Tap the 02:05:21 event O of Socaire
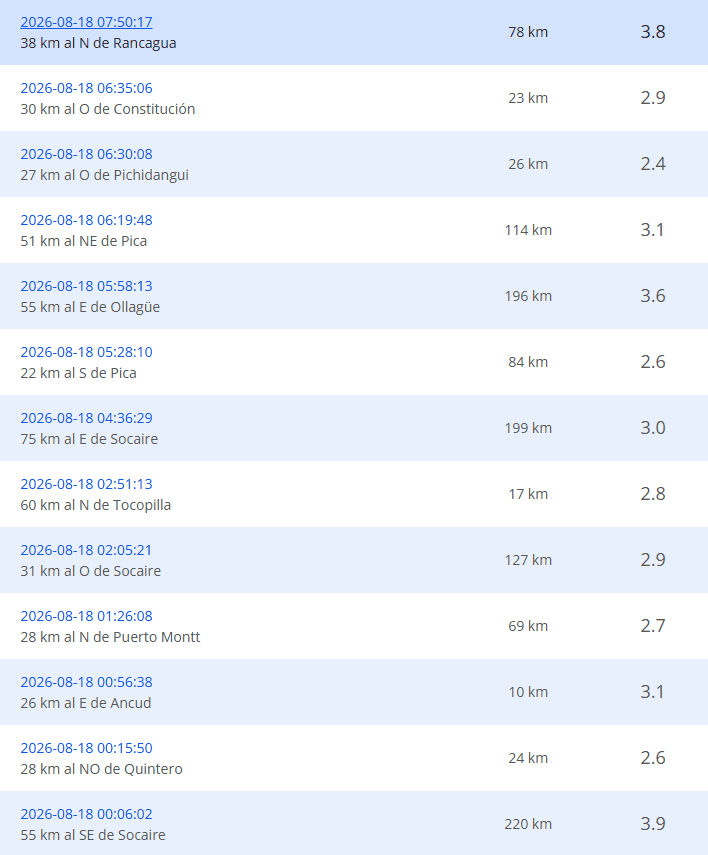The width and height of the screenshot is (708, 855). pyautogui.click(x=86, y=550)
